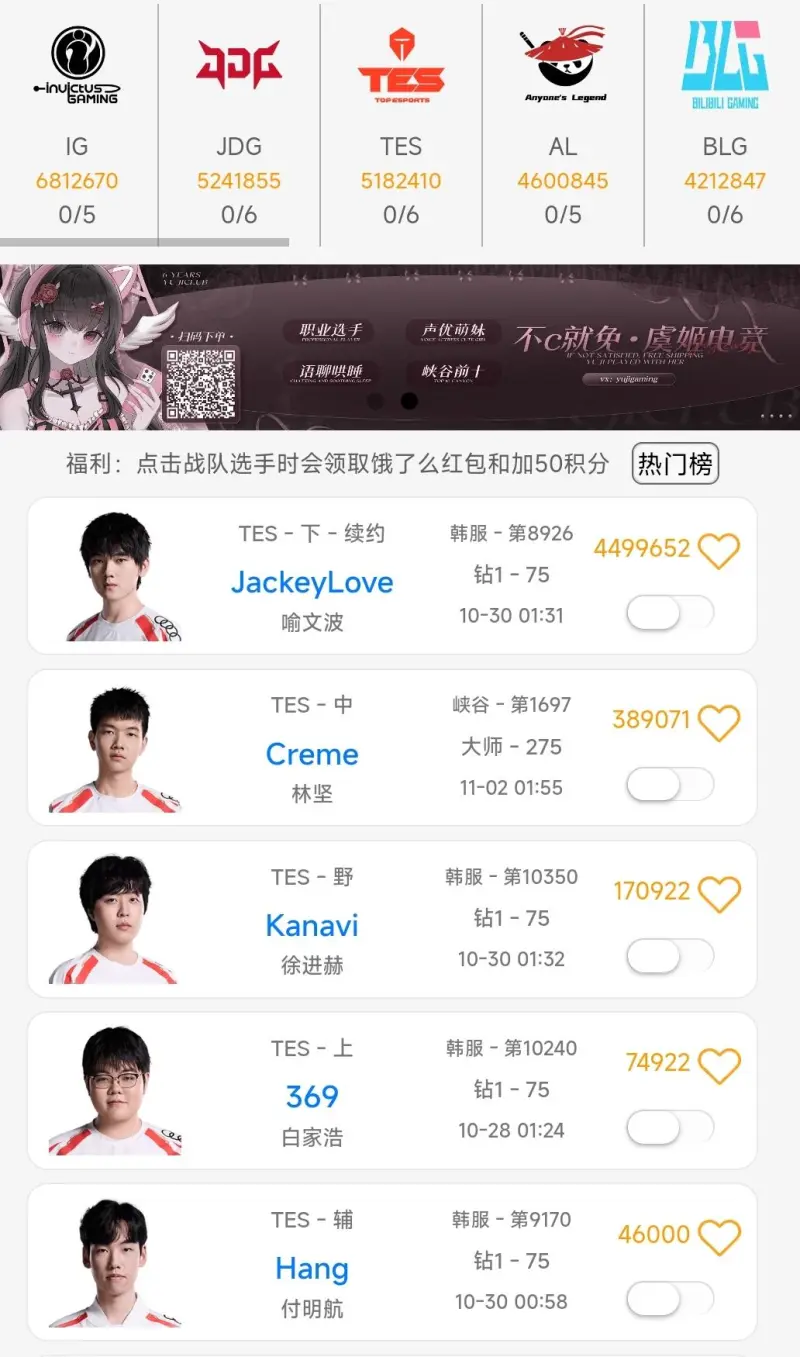
Task: Toggle the switch on 369's card
Action: point(670,1127)
